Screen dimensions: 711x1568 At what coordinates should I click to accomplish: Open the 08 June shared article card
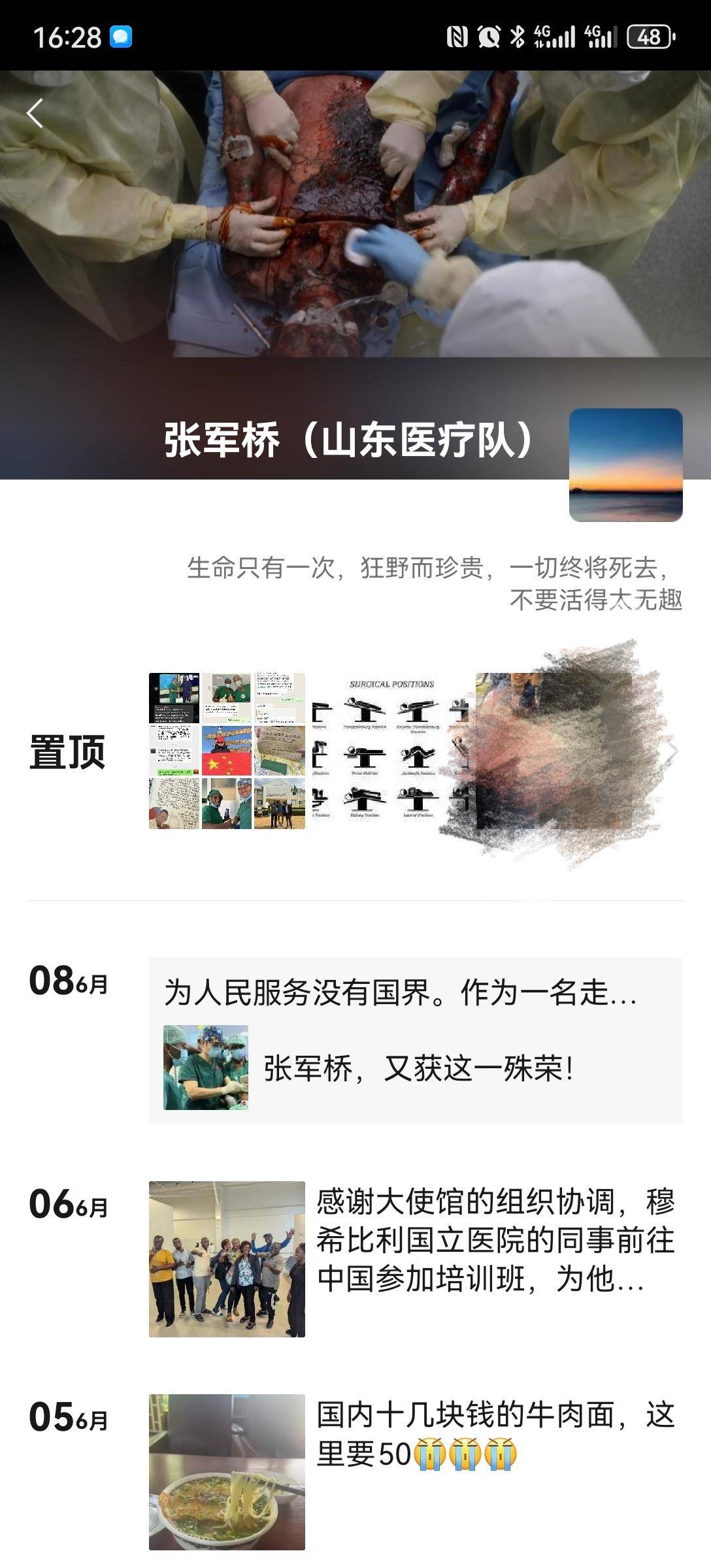pos(416,1040)
